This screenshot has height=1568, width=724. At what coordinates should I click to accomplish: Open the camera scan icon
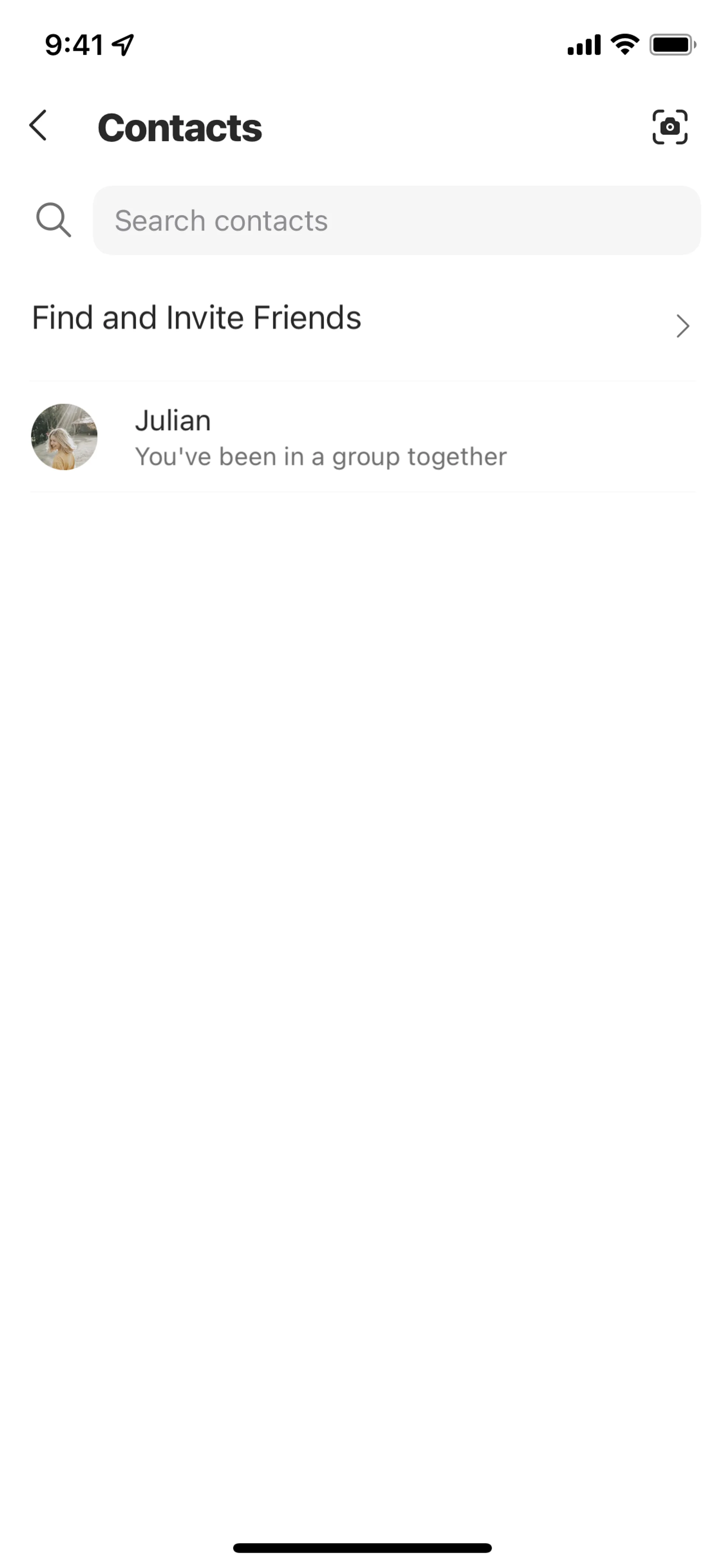point(669,127)
